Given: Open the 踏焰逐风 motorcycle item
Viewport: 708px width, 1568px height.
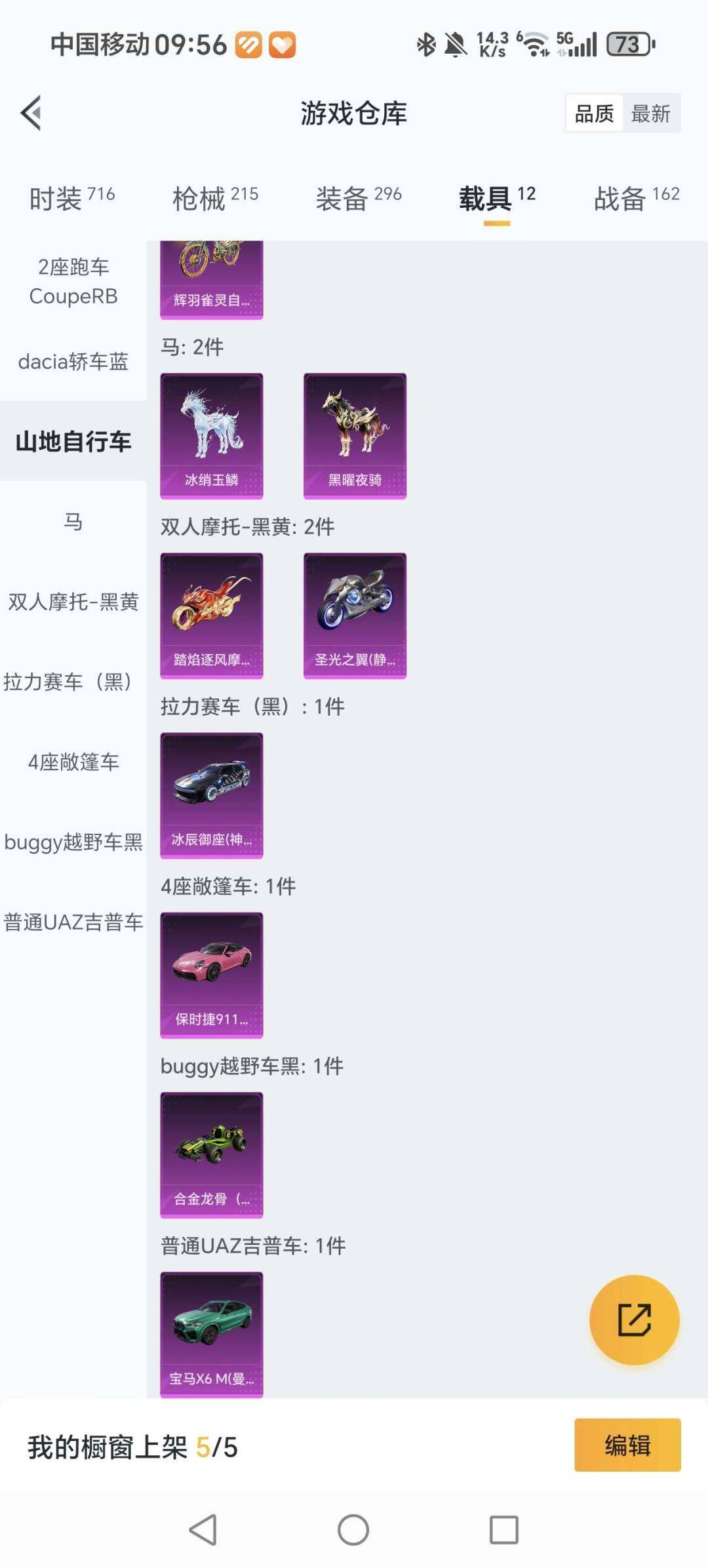Looking at the screenshot, I should [211, 613].
